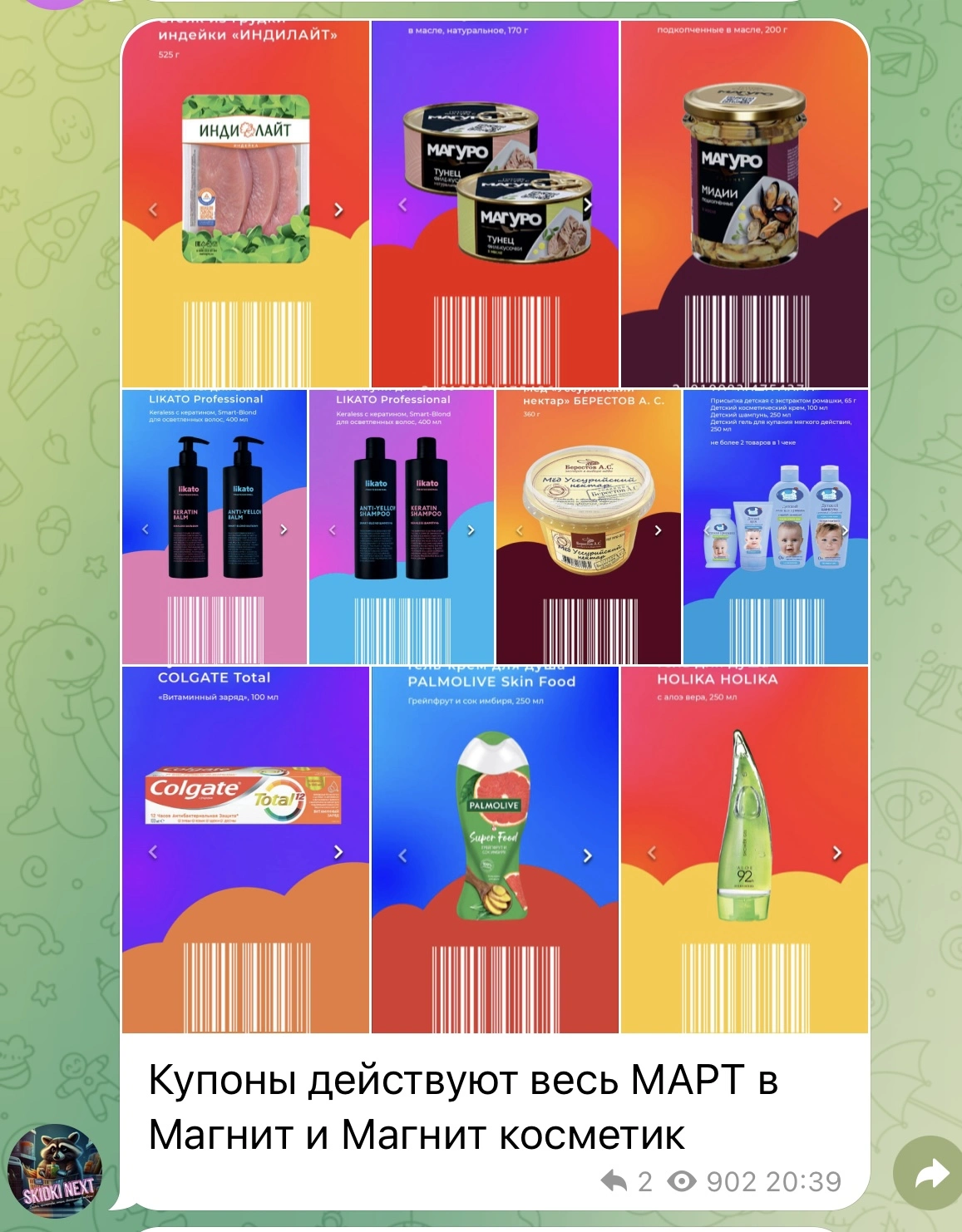This screenshot has height=1232, width=962.
Task: Open the Skidki Next channel avatar
Action: 55,1172
